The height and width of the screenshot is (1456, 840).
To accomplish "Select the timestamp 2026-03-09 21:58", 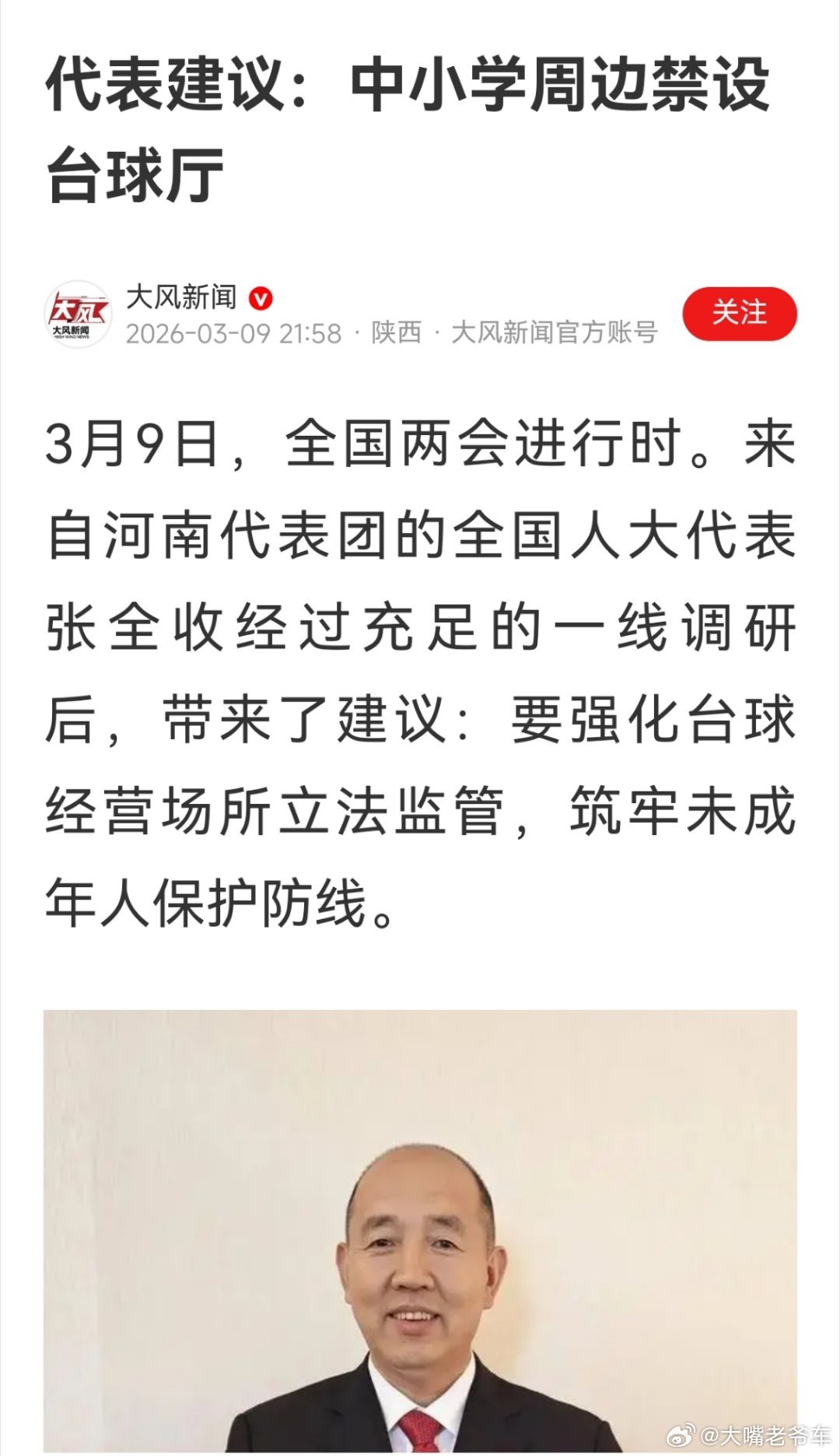I will (232, 334).
